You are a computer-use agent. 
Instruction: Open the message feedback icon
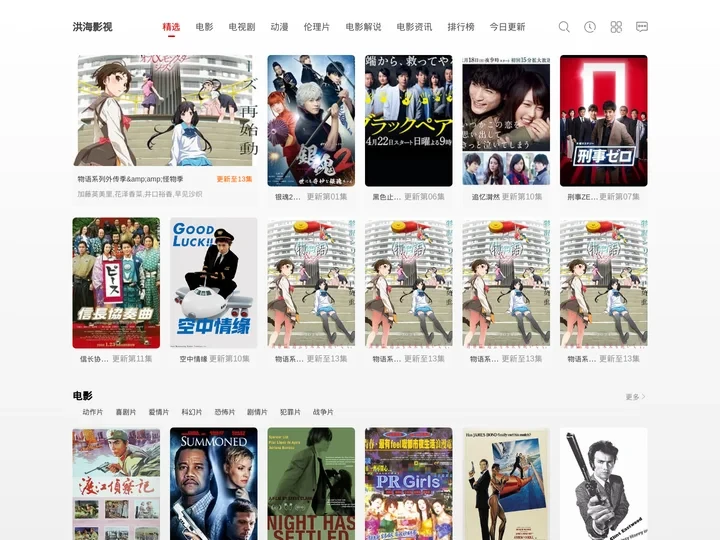tap(642, 27)
